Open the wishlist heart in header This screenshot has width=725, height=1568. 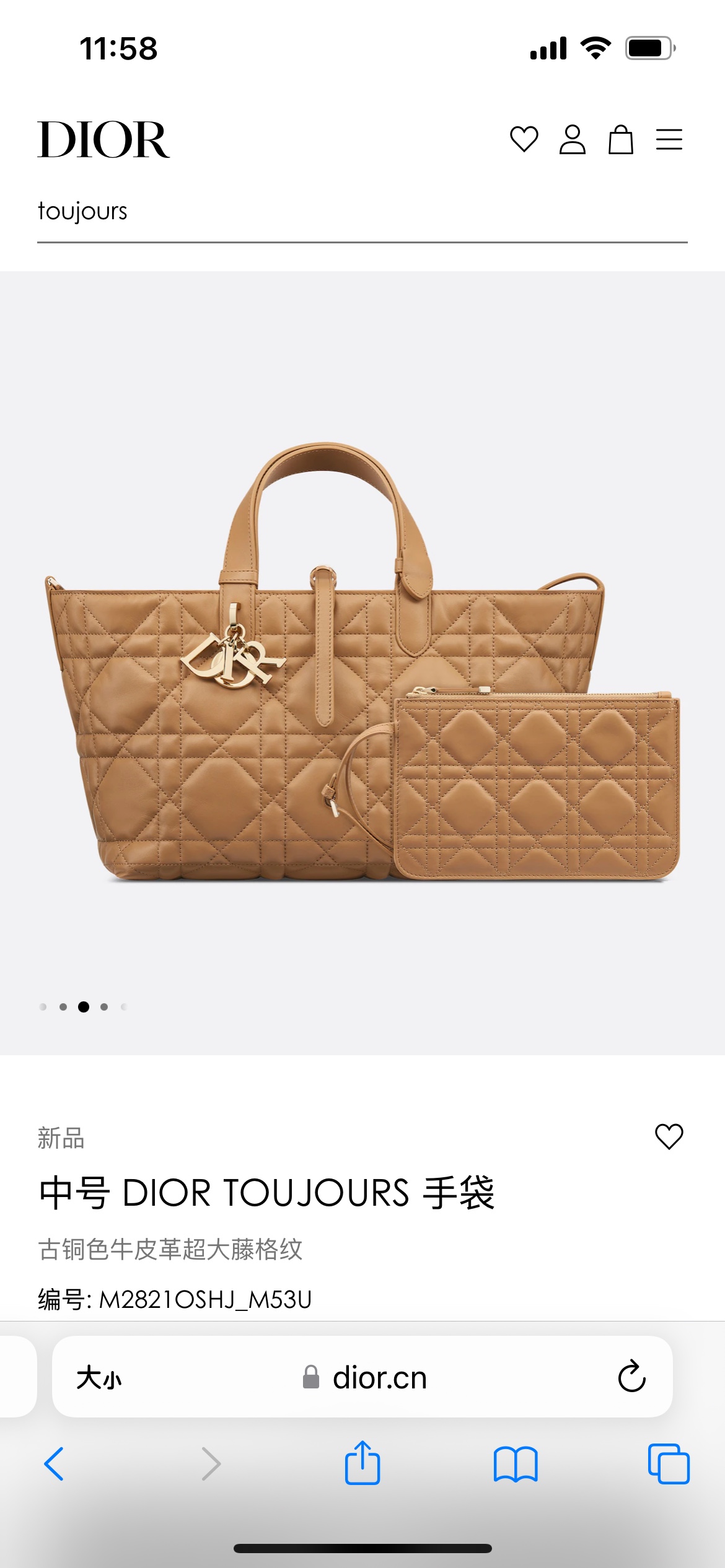coord(524,139)
